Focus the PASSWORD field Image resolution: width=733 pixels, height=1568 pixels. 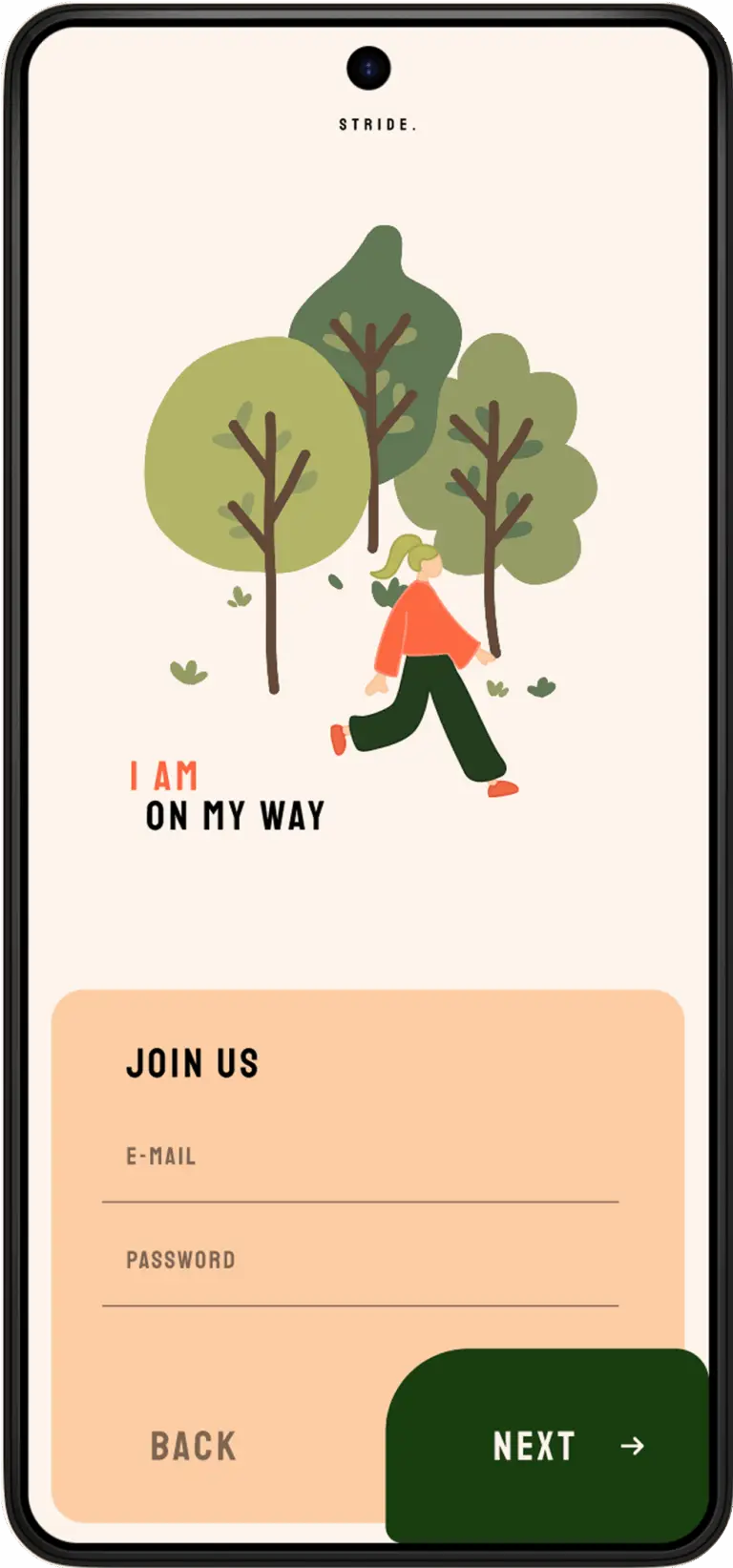click(360, 1271)
